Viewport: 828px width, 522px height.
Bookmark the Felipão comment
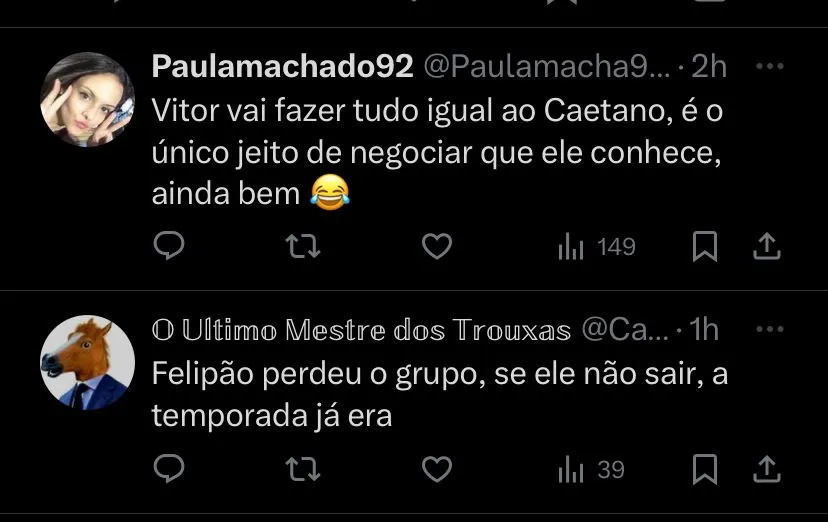click(x=705, y=469)
